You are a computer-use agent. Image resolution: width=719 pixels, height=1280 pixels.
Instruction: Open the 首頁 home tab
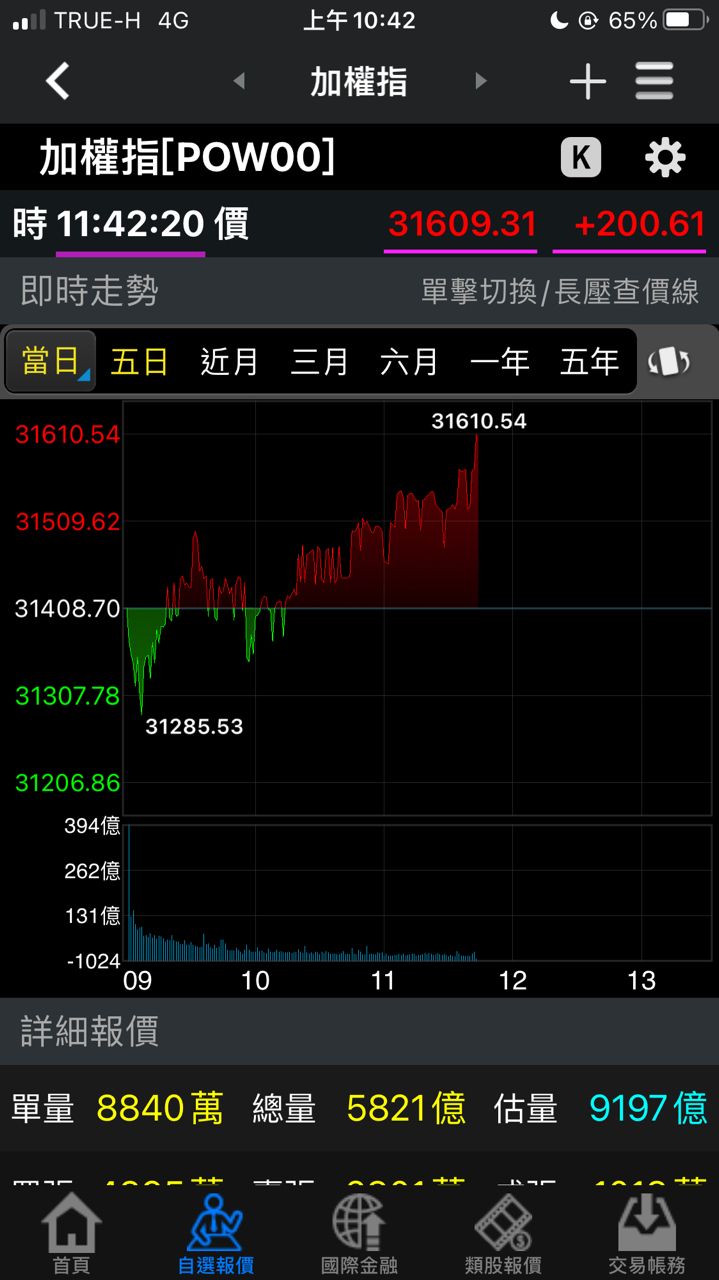point(71,1236)
